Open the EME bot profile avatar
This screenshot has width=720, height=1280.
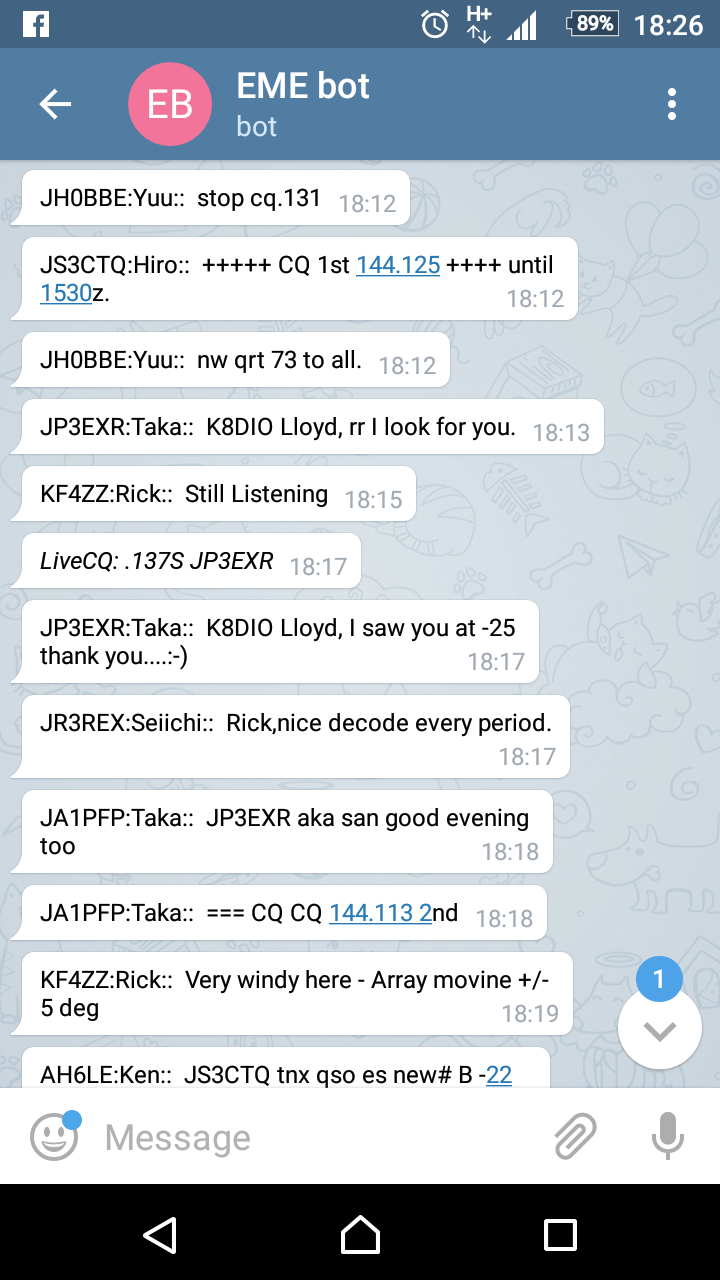coord(170,104)
